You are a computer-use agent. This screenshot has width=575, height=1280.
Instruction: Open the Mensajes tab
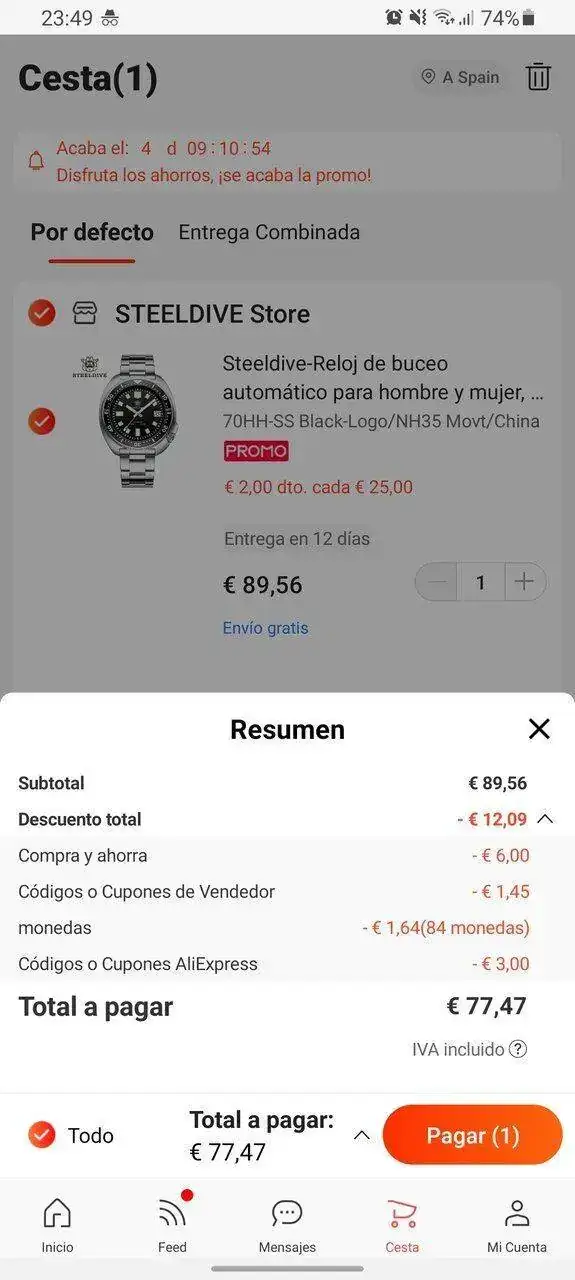coord(287,1225)
